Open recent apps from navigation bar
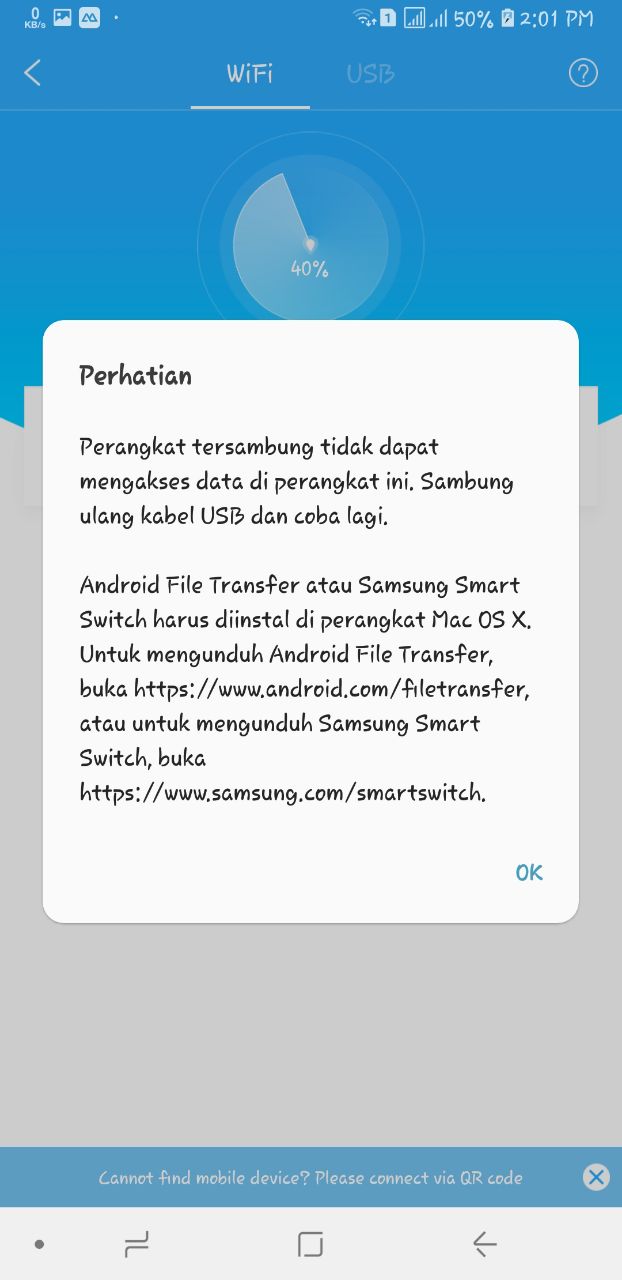 [x=137, y=1244]
